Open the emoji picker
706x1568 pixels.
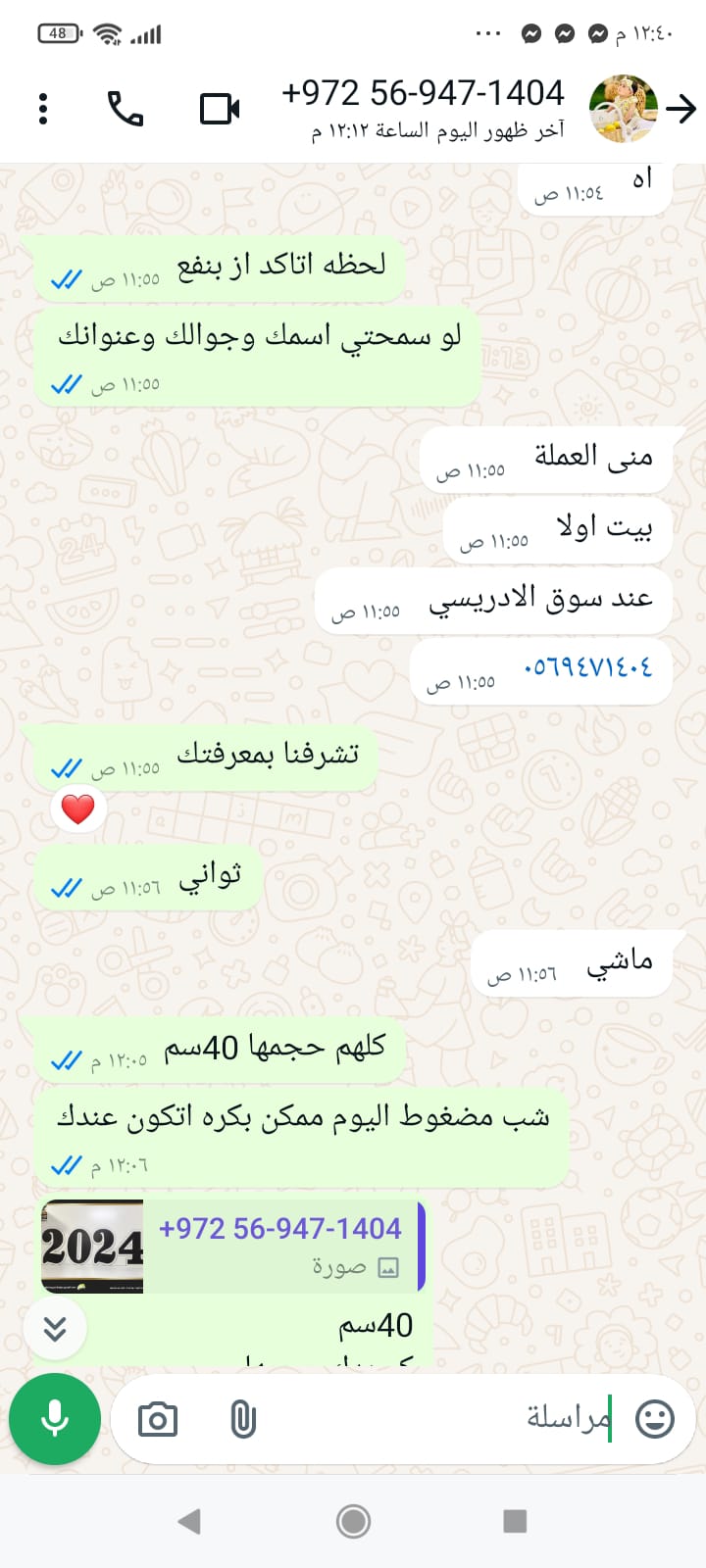(x=655, y=1419)
